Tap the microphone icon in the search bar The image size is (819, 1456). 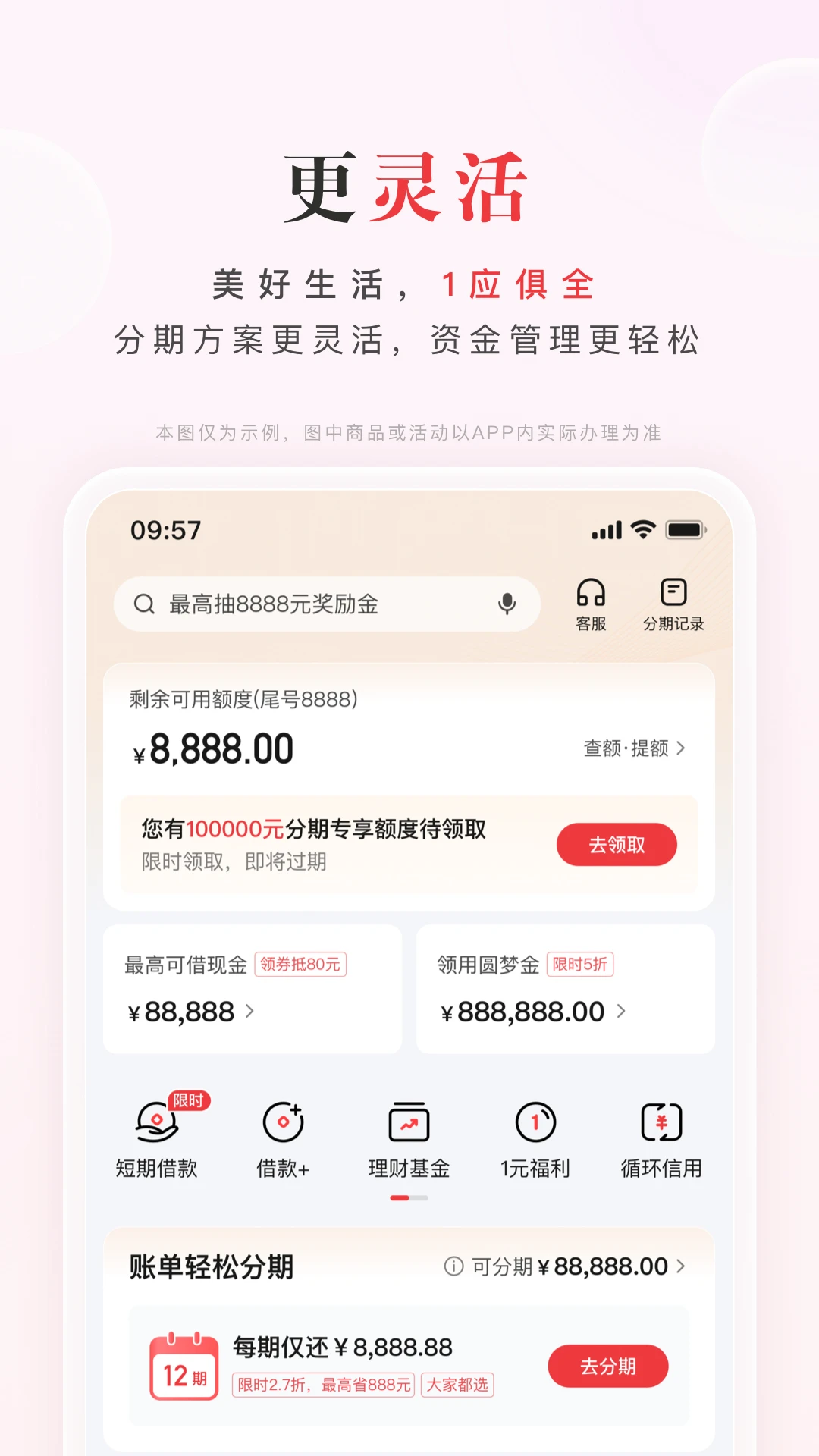[x=507, y=604]
